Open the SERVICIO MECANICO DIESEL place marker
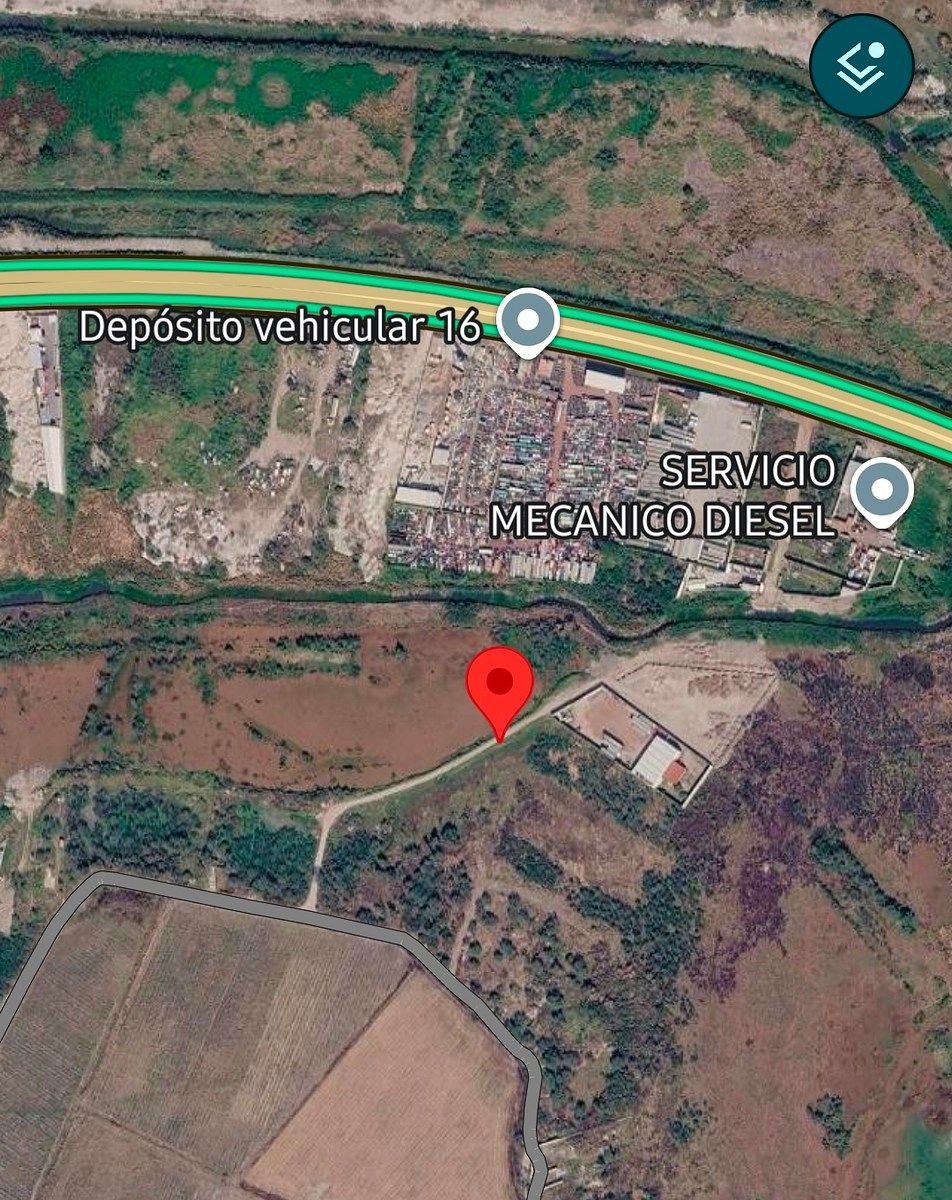Screen dimensions: 952x1200 [x=881, y=491]
